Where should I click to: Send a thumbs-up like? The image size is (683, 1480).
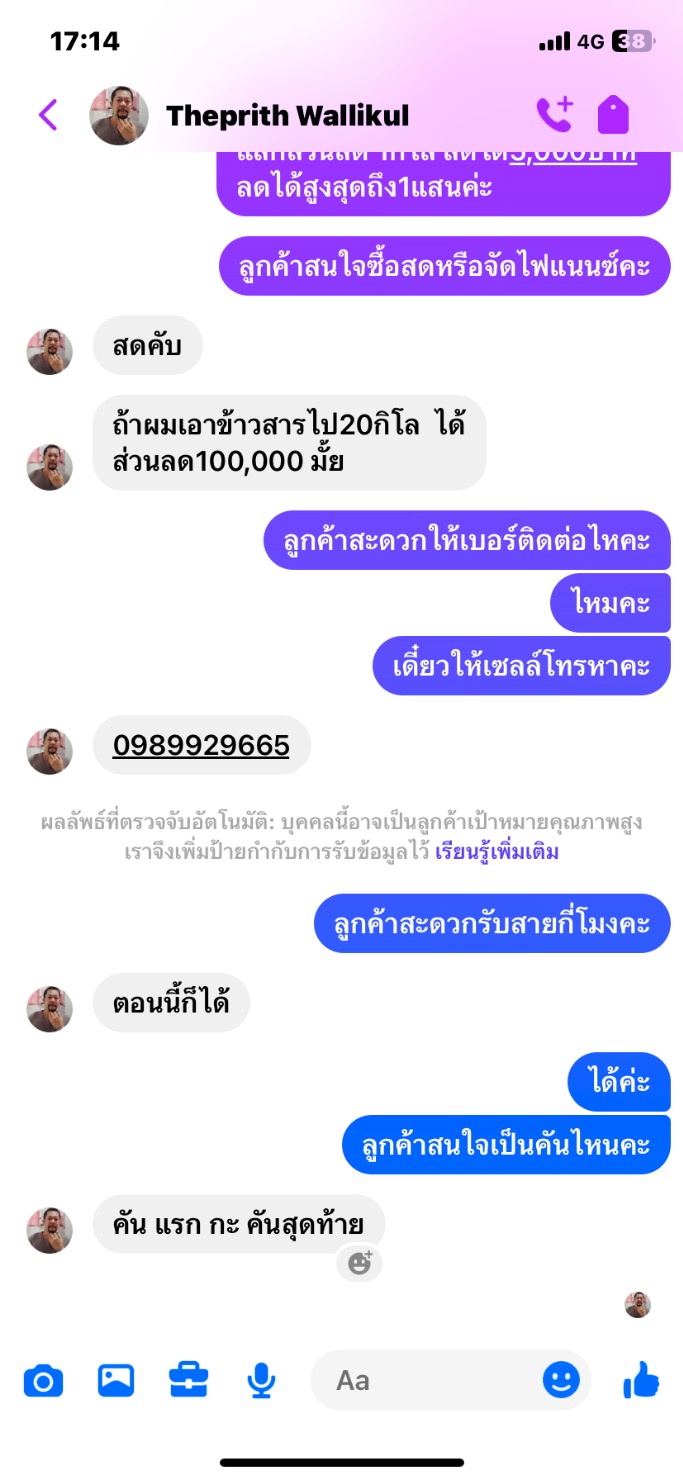click(641, 1381)
